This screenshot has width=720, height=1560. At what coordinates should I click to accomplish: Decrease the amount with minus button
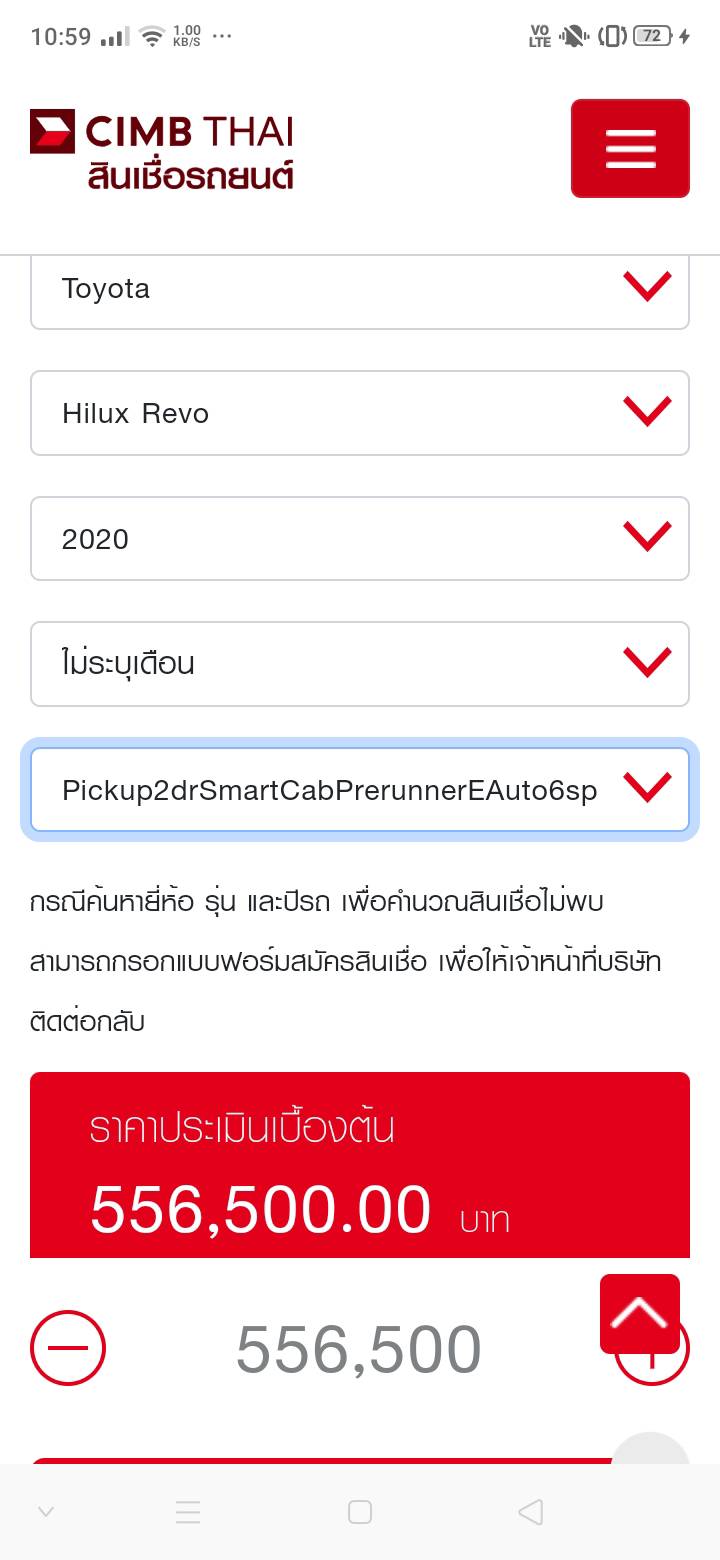click(x=68, y=1347)
